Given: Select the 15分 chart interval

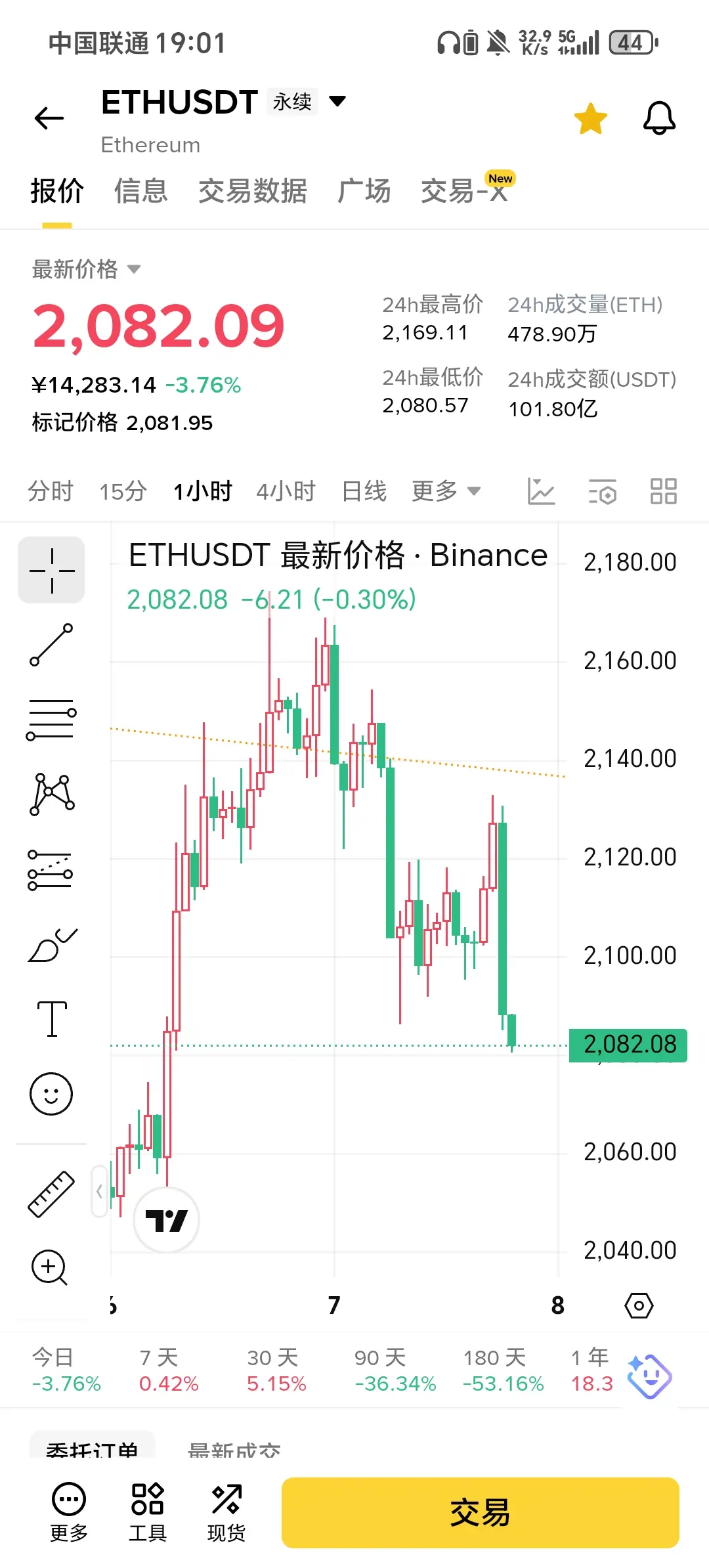Looking at the screenshot, I should point(123,491).
